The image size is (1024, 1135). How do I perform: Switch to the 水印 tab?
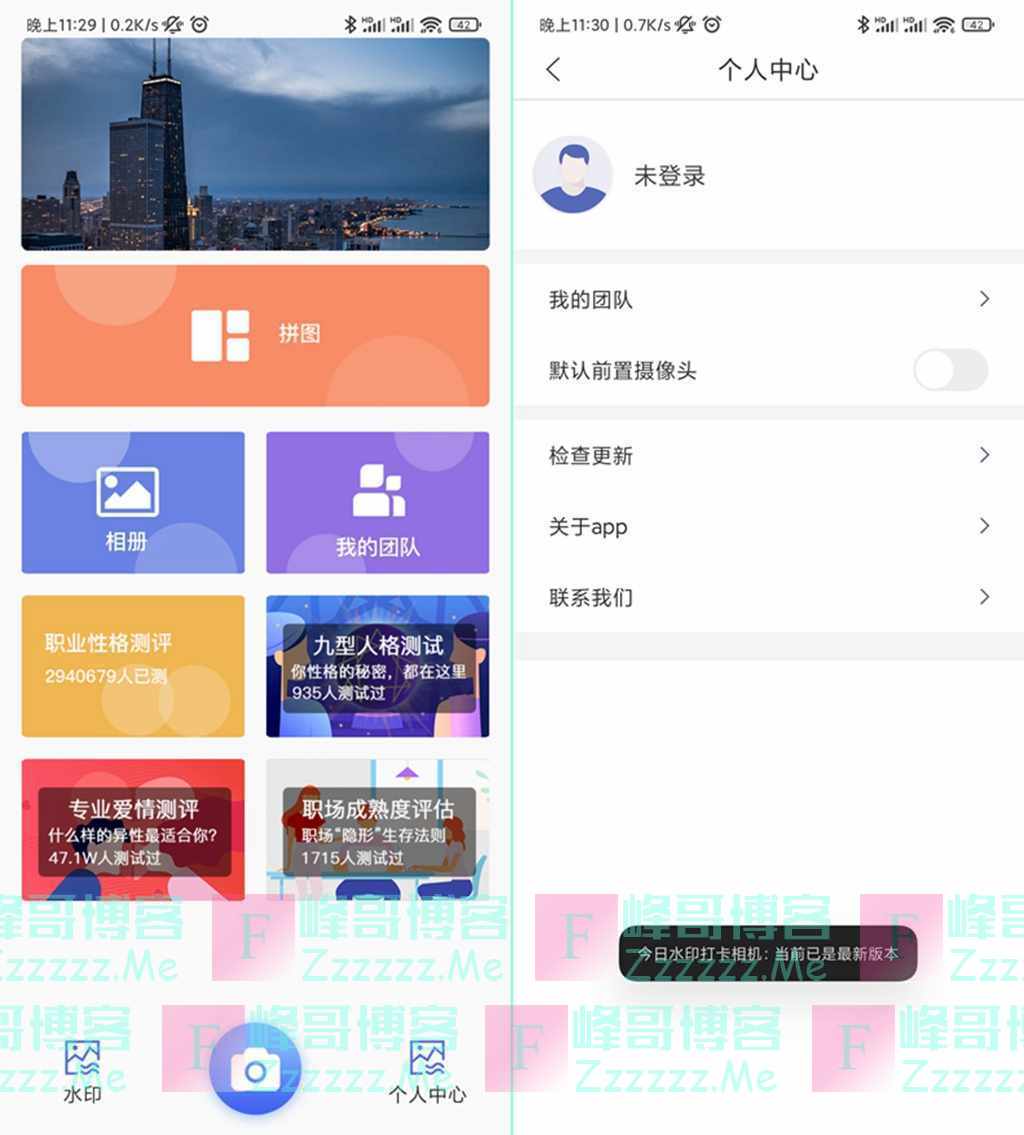[x=82, y=1071]
